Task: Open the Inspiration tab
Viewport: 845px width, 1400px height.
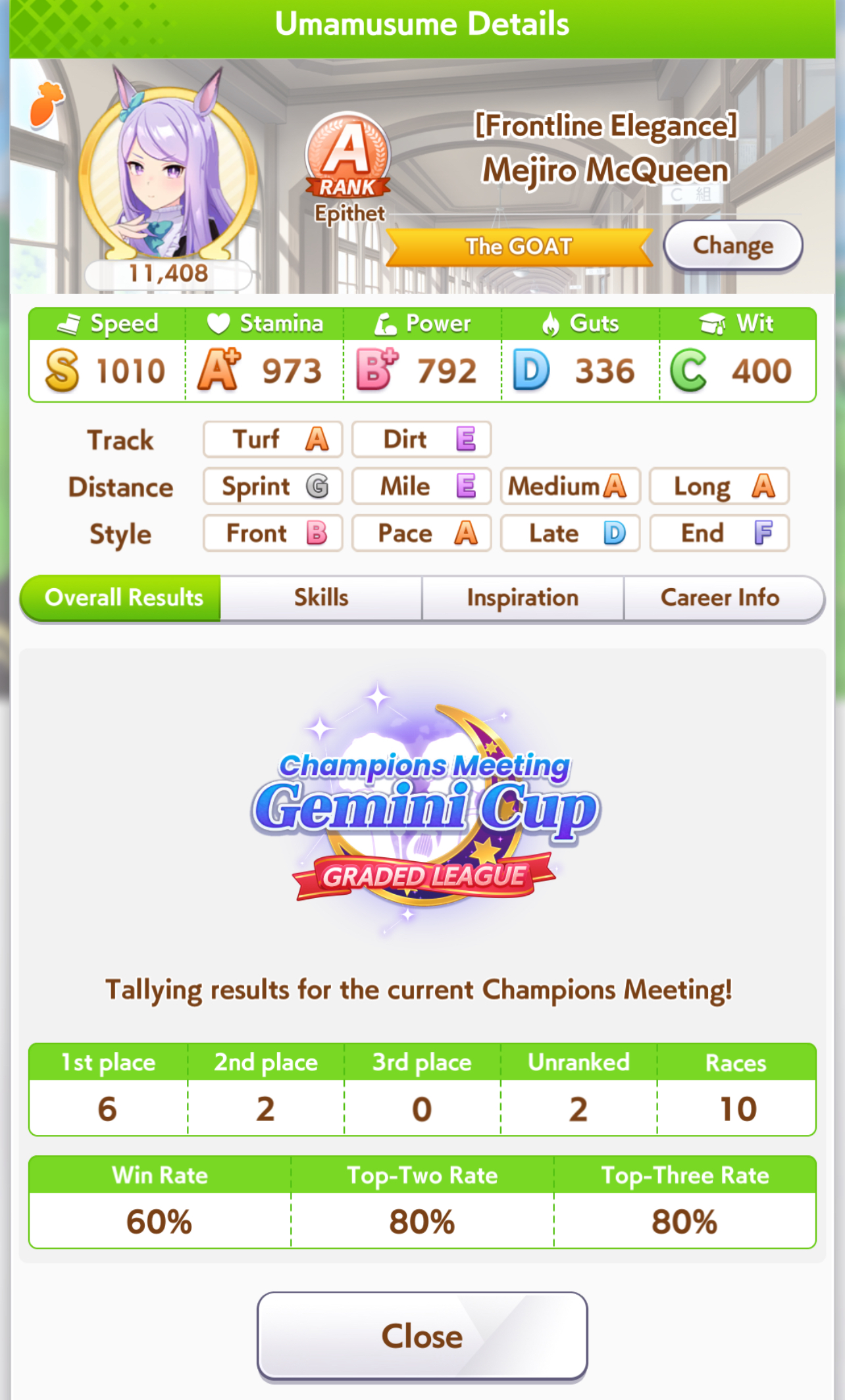Action: click(x=523, y=598)
